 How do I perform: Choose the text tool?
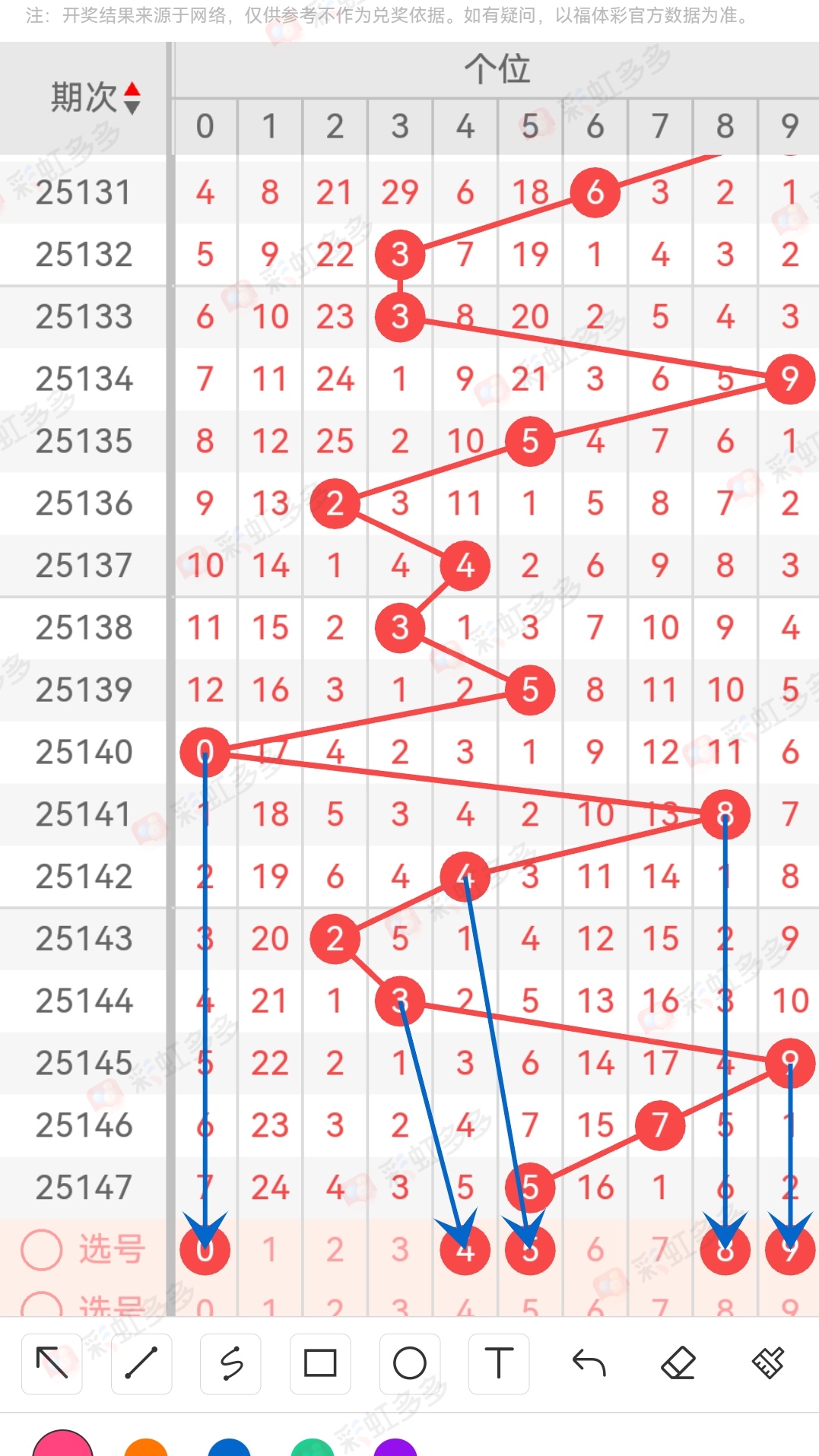tap(499, 1363)
